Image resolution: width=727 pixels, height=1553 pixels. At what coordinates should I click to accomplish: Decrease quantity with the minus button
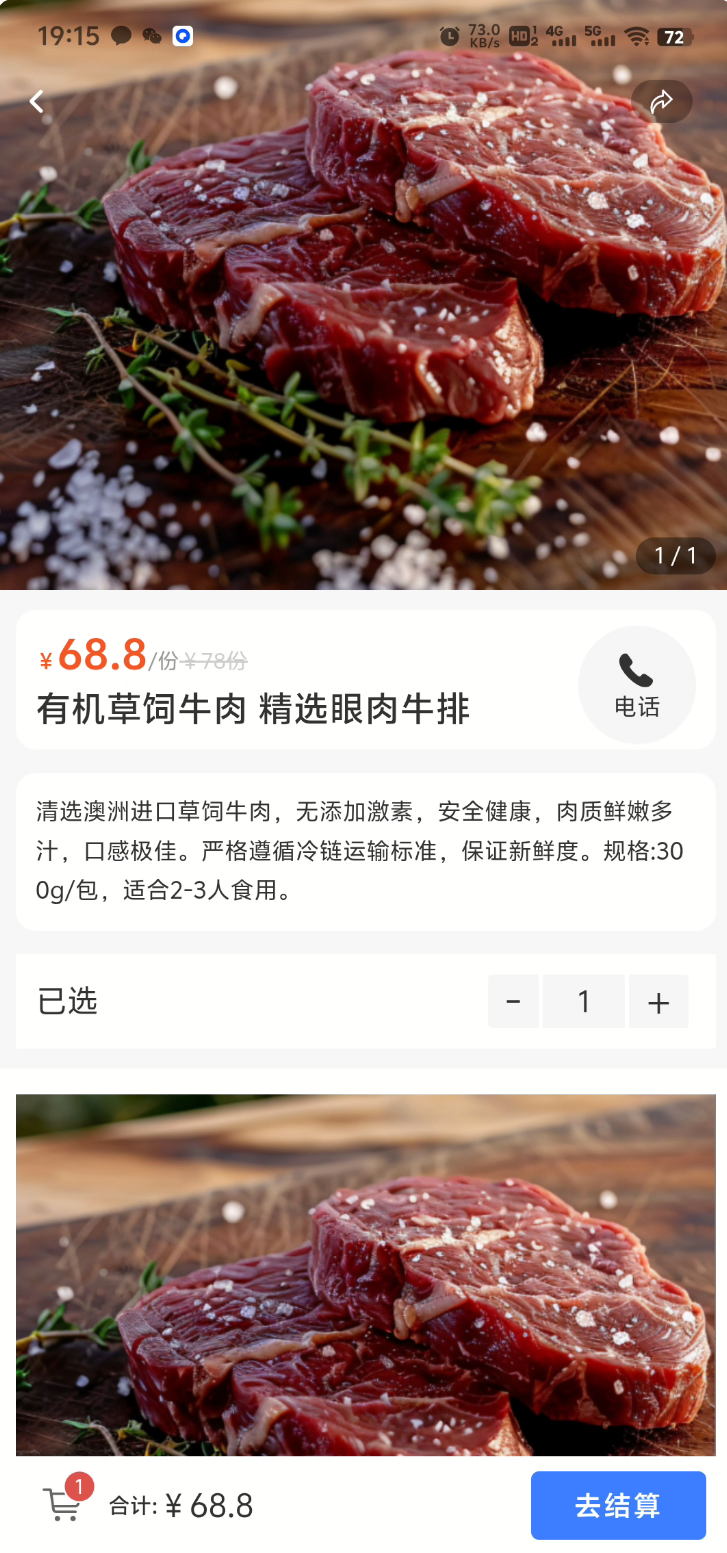point(513,1001)
